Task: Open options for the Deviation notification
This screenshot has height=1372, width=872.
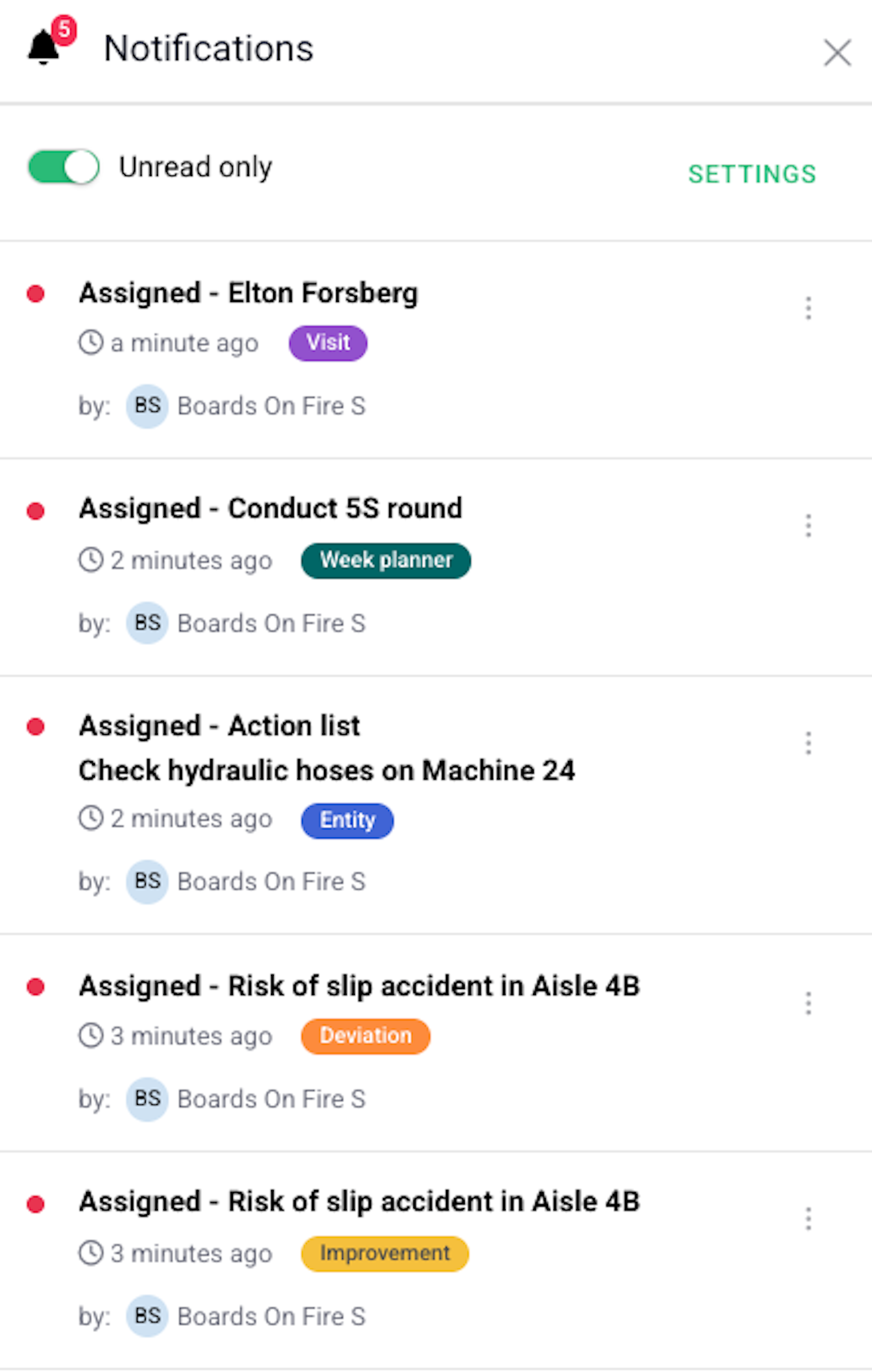Action: pyautogui.click(x=807, y=1003)
